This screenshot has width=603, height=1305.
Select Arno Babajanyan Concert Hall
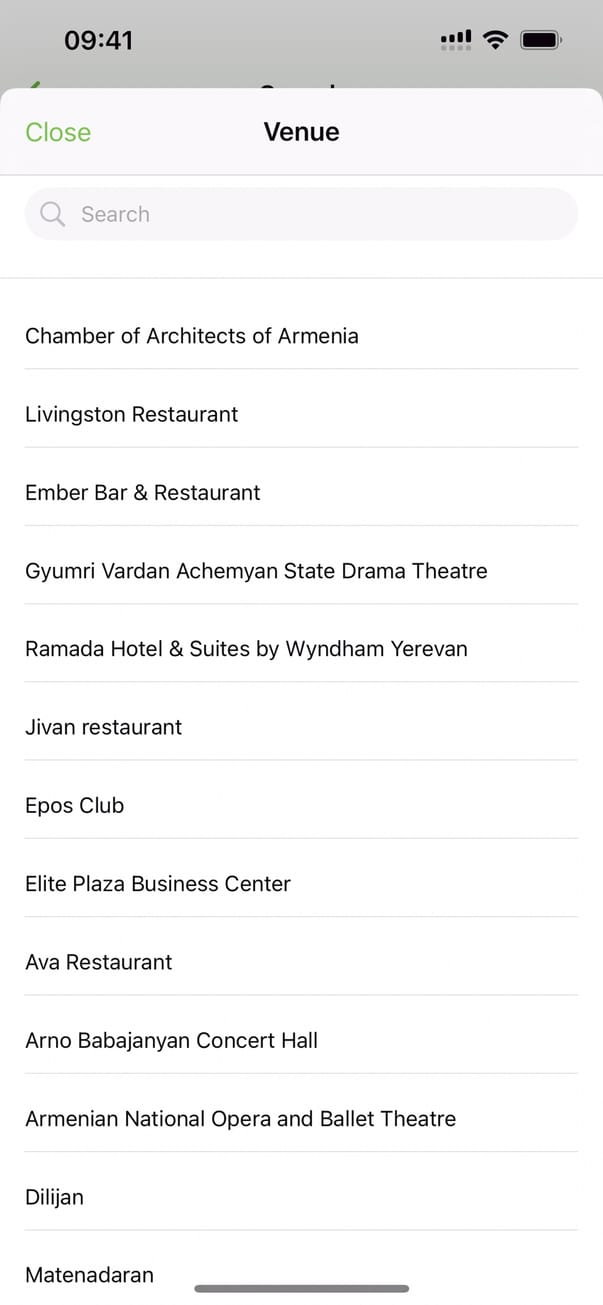(172, 1040)
